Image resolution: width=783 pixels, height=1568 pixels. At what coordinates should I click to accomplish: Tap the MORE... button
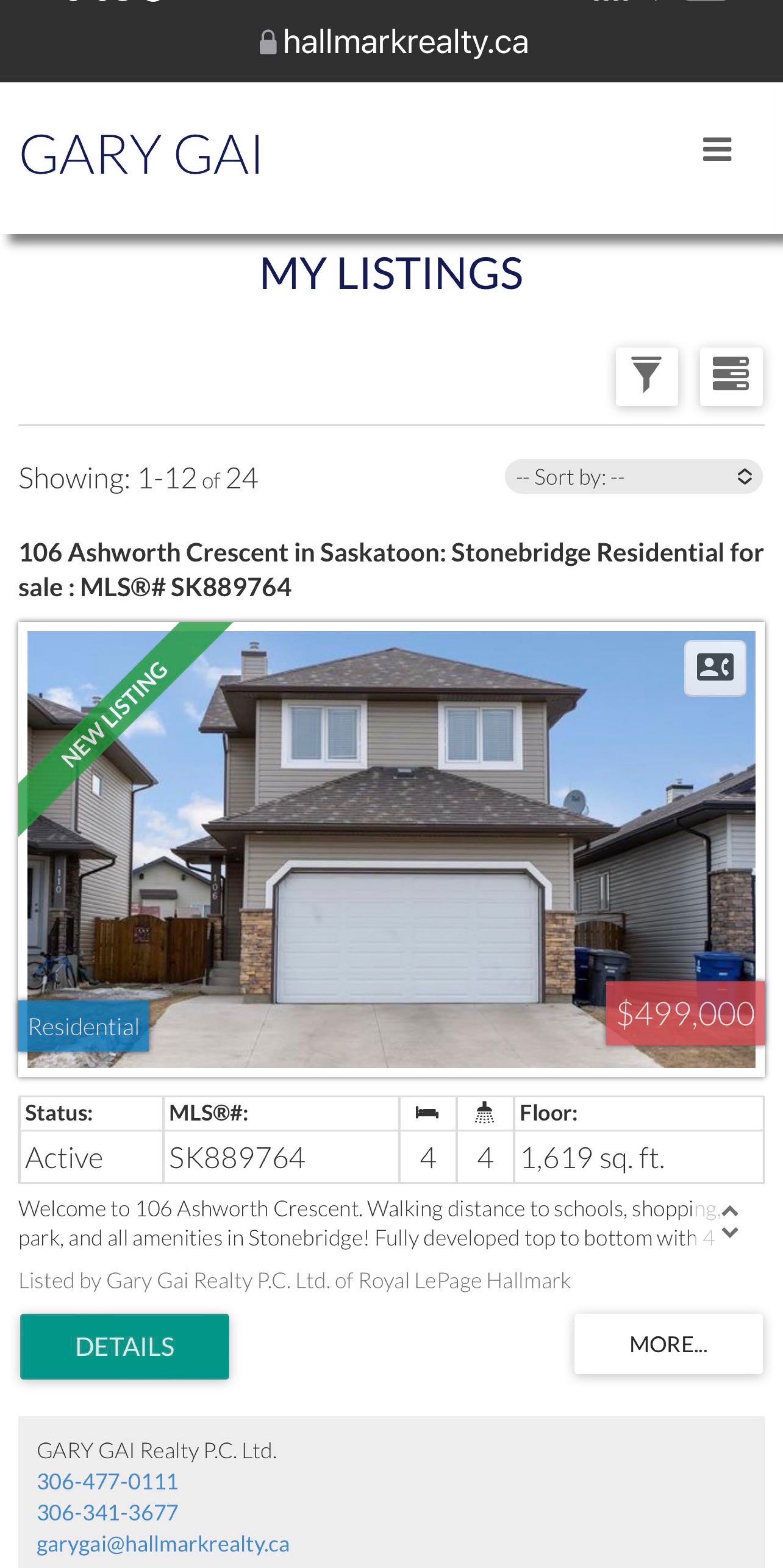tap(668, 1344)
